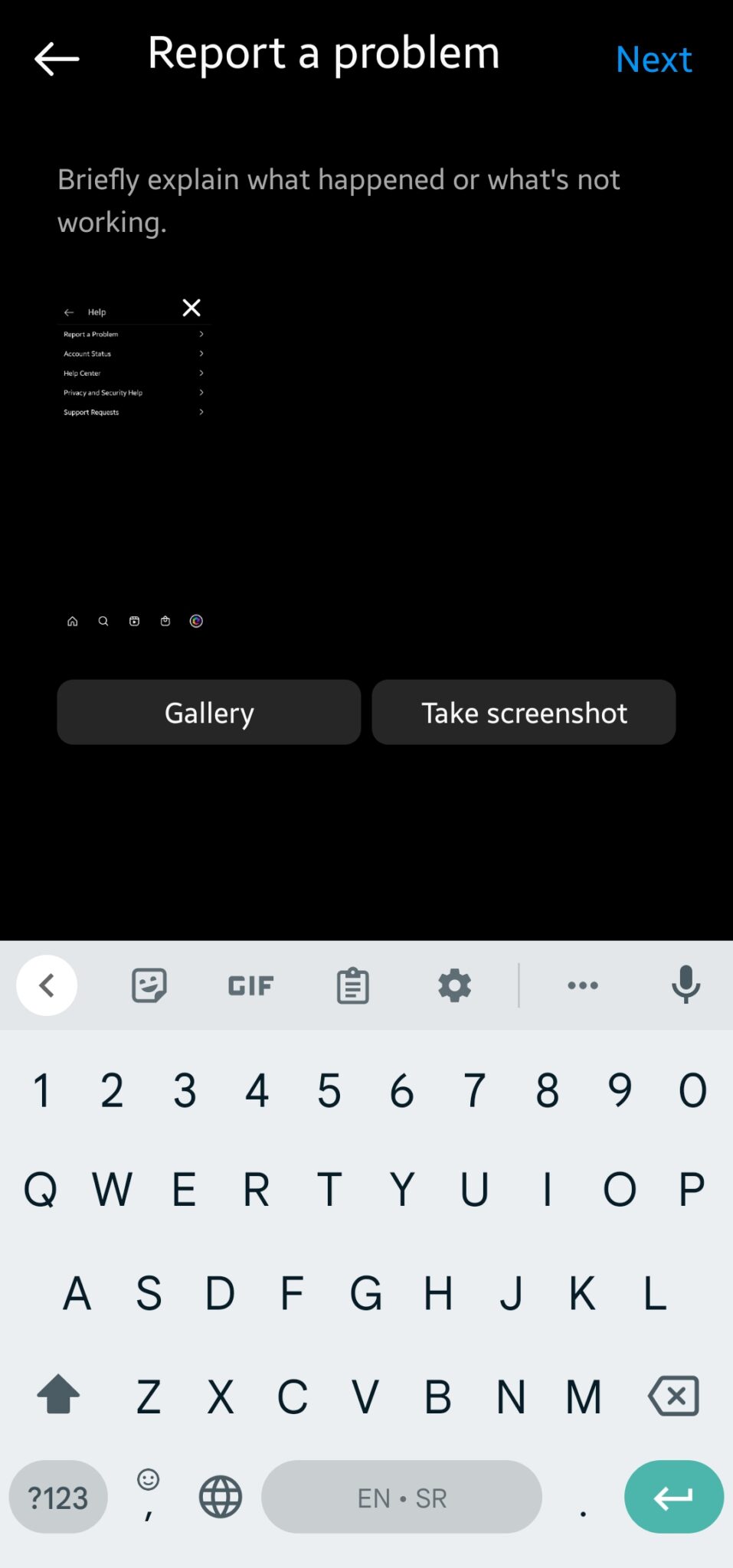Collapse the keyboard toolbar with the chevron
Image resolution: width=733 pixels, height=1568 pixels.
pos(47,985)
